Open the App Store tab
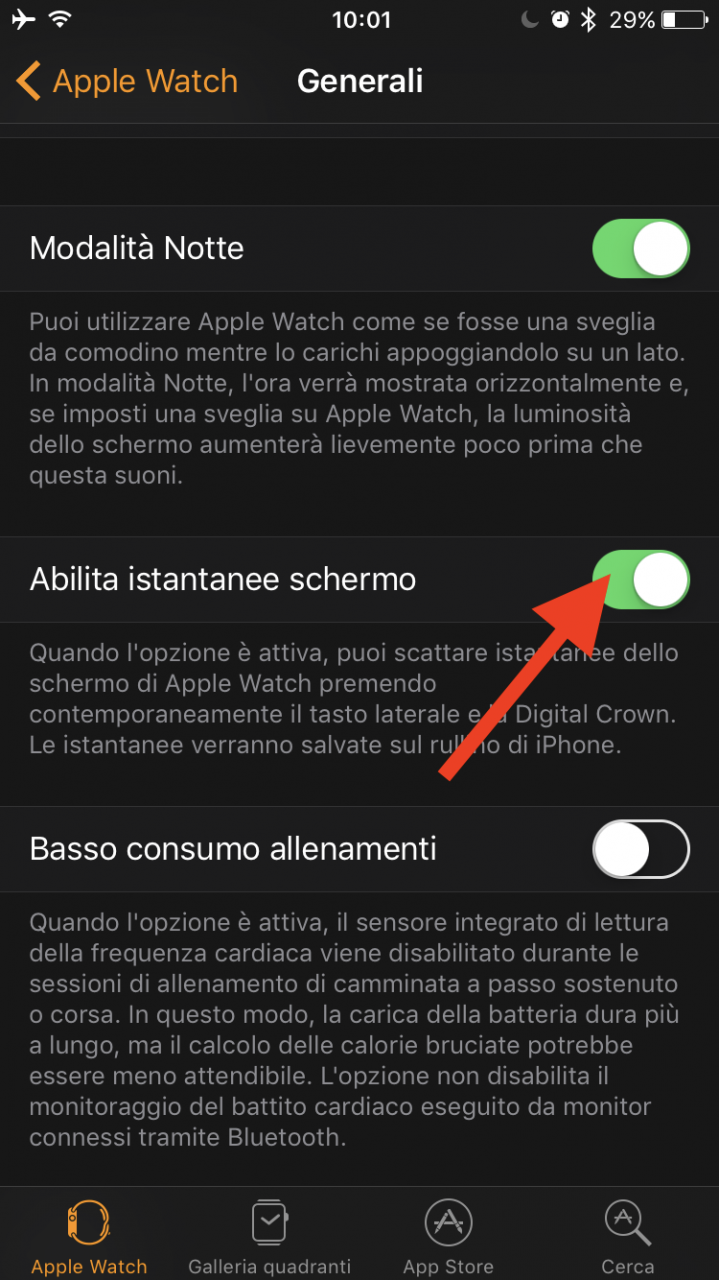719x1280 pixels. [x=448, y=1236]
